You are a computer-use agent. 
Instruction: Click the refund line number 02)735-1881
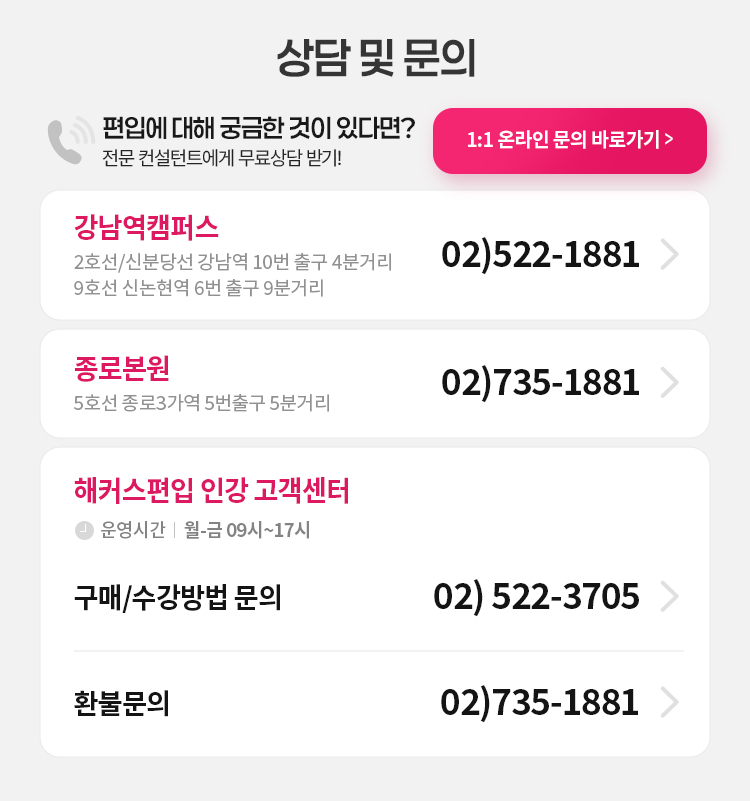541,701
